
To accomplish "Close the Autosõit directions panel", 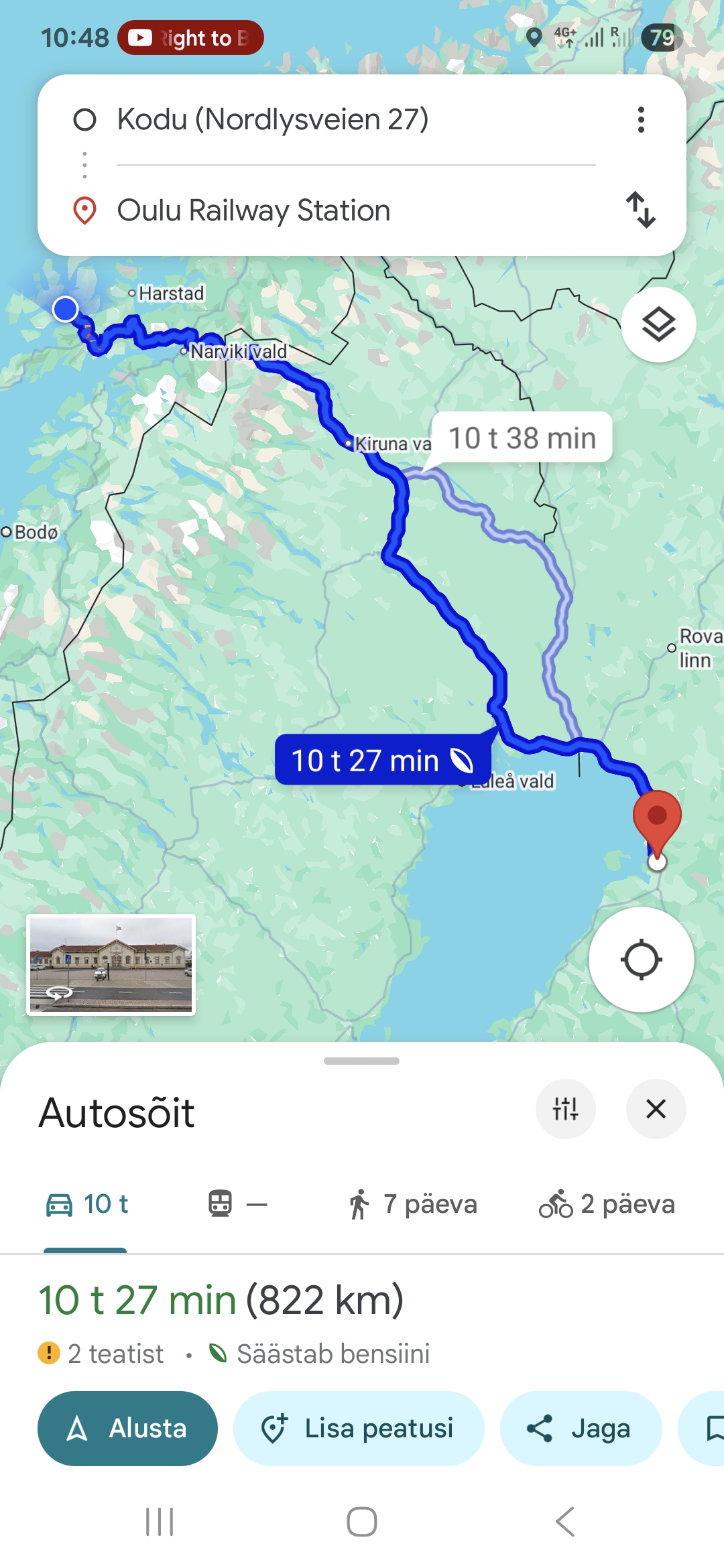I will point(656,1109).
